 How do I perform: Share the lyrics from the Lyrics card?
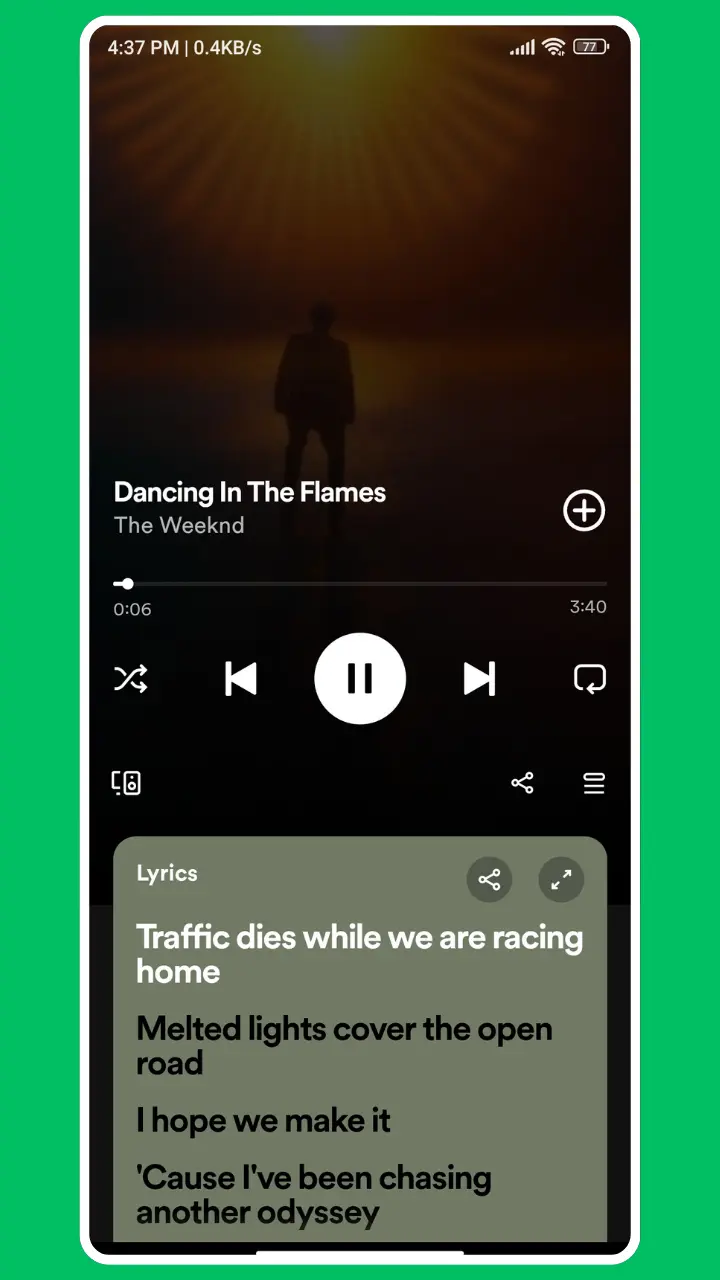click(x=489, y=880)
